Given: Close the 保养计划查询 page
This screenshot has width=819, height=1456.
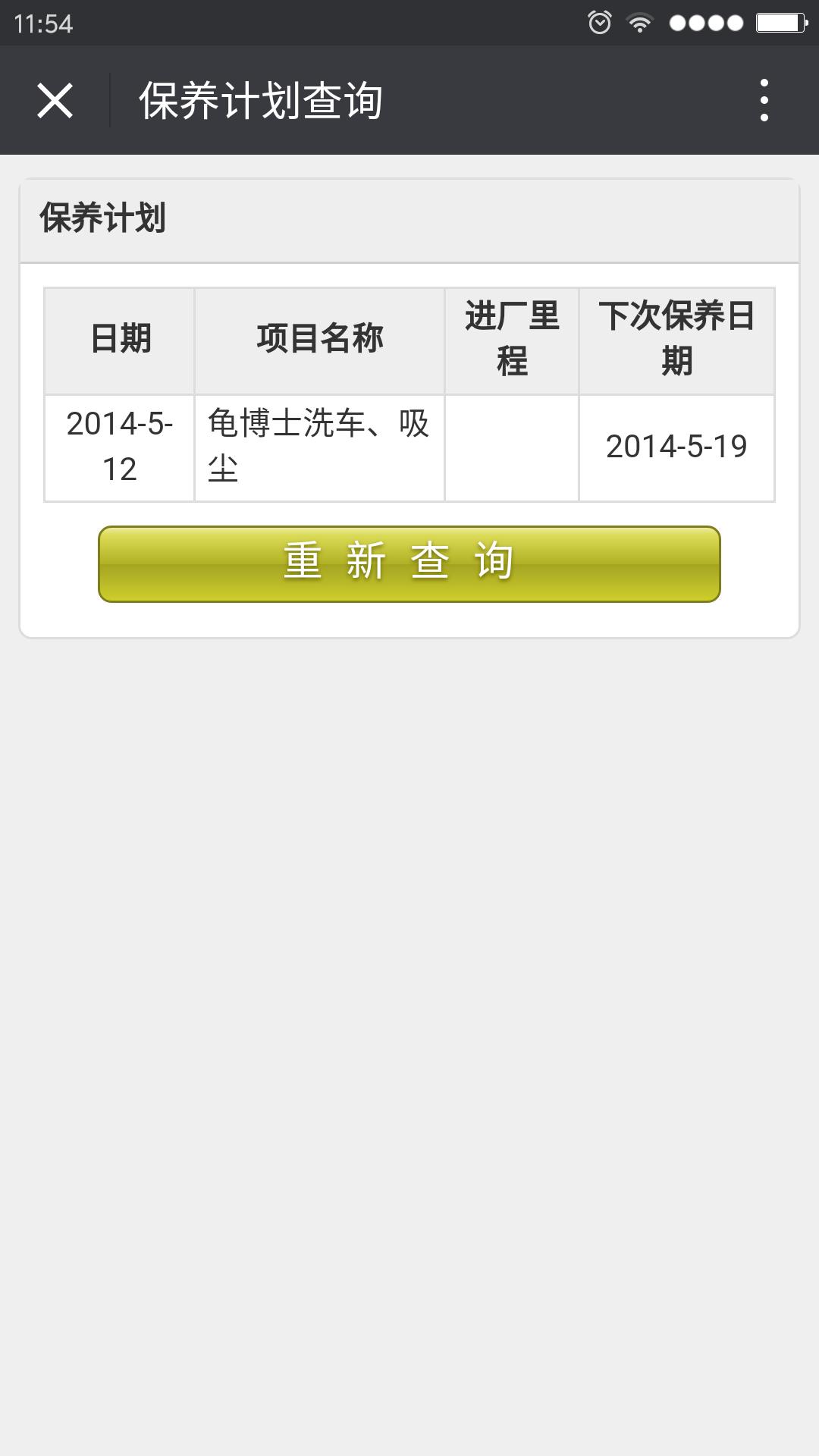Looking at the screenshot, I should [x=55, y=100].
